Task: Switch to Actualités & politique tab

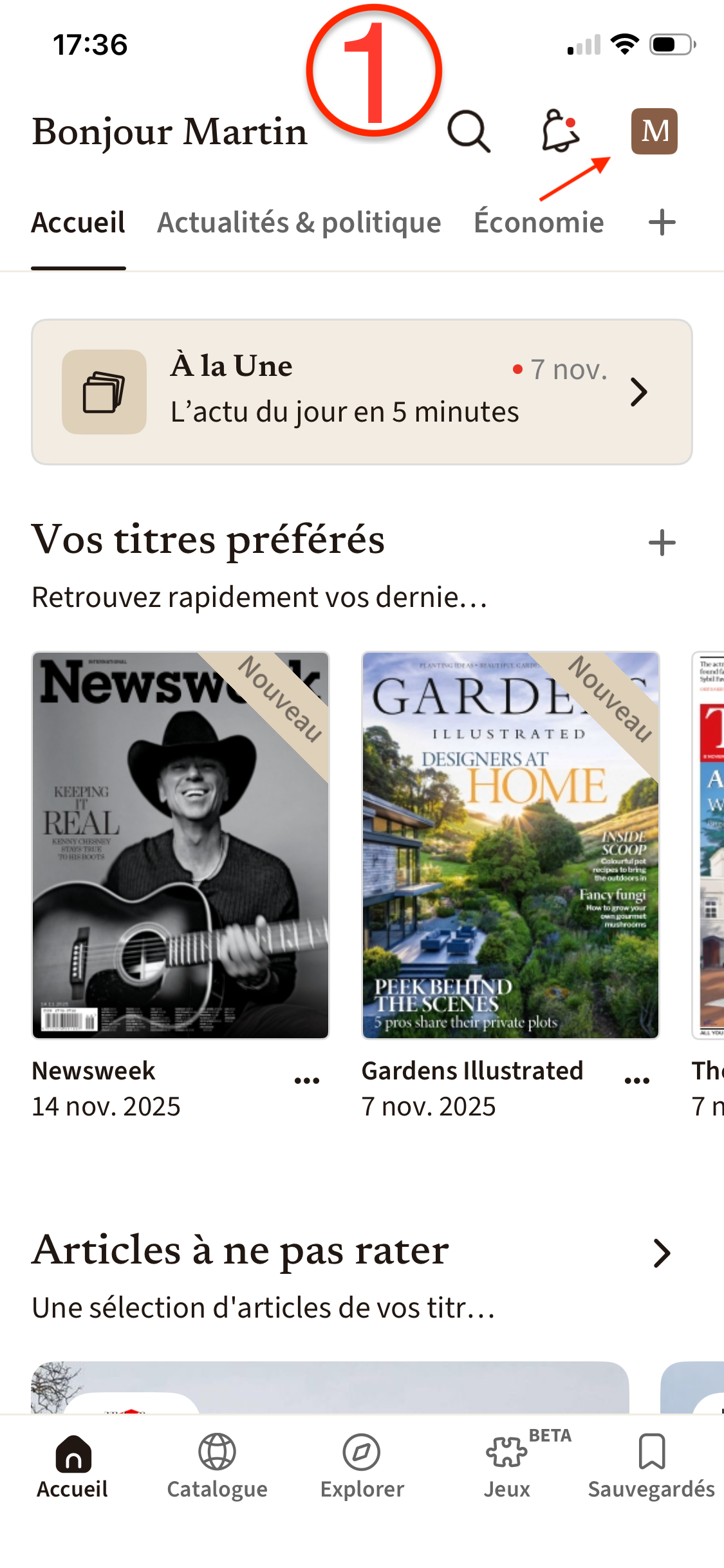Action: pyautogui.click(x=299, y=223)
